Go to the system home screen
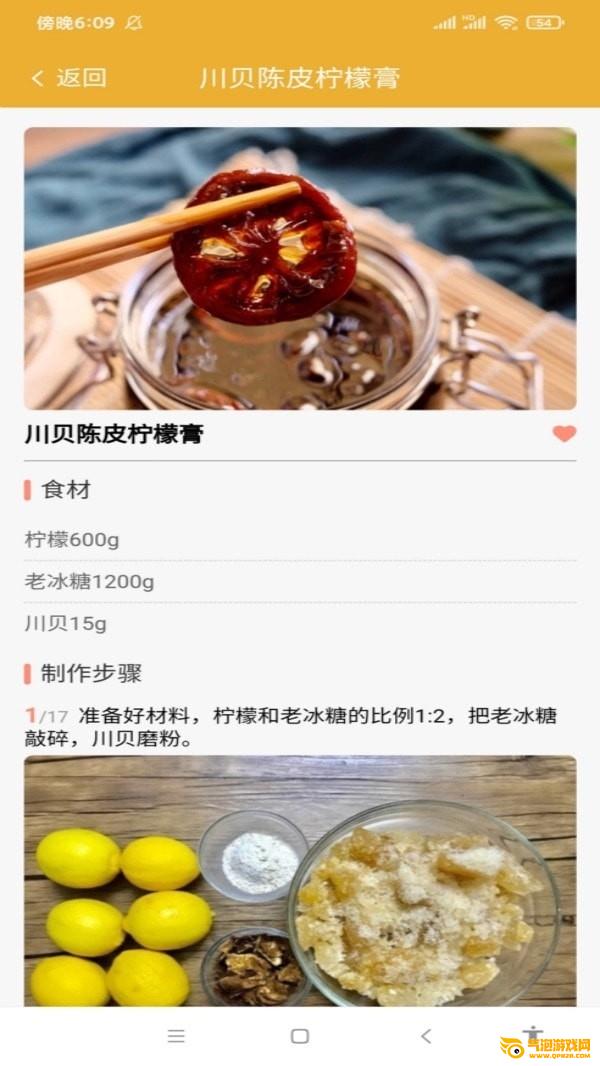This screenshot has width=600, height=1066. tap(300, 1036)
